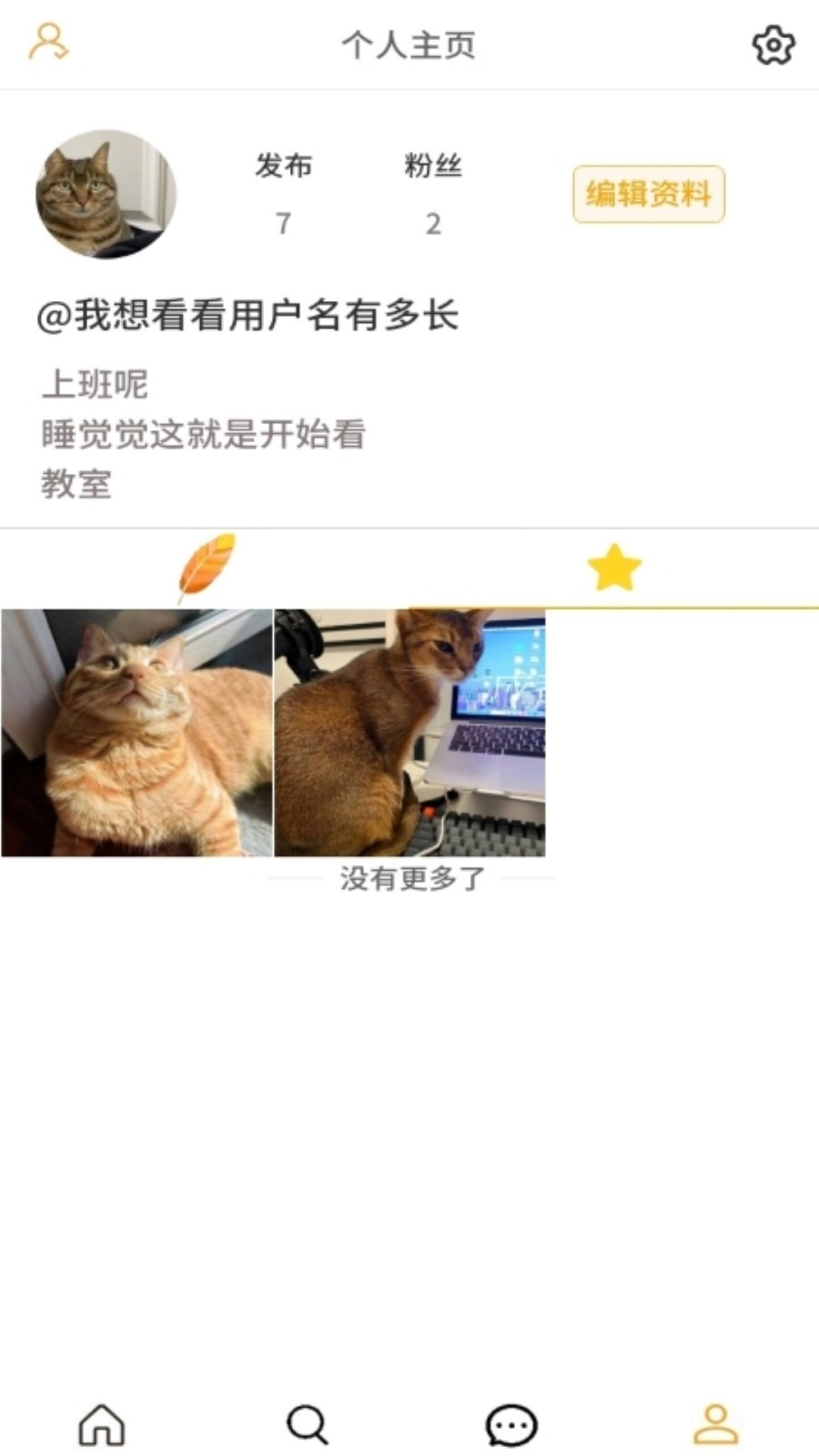Open the cat with laptop thumbnail
The width and height of the screenshot is (819, 1456).
coord(409,733)
